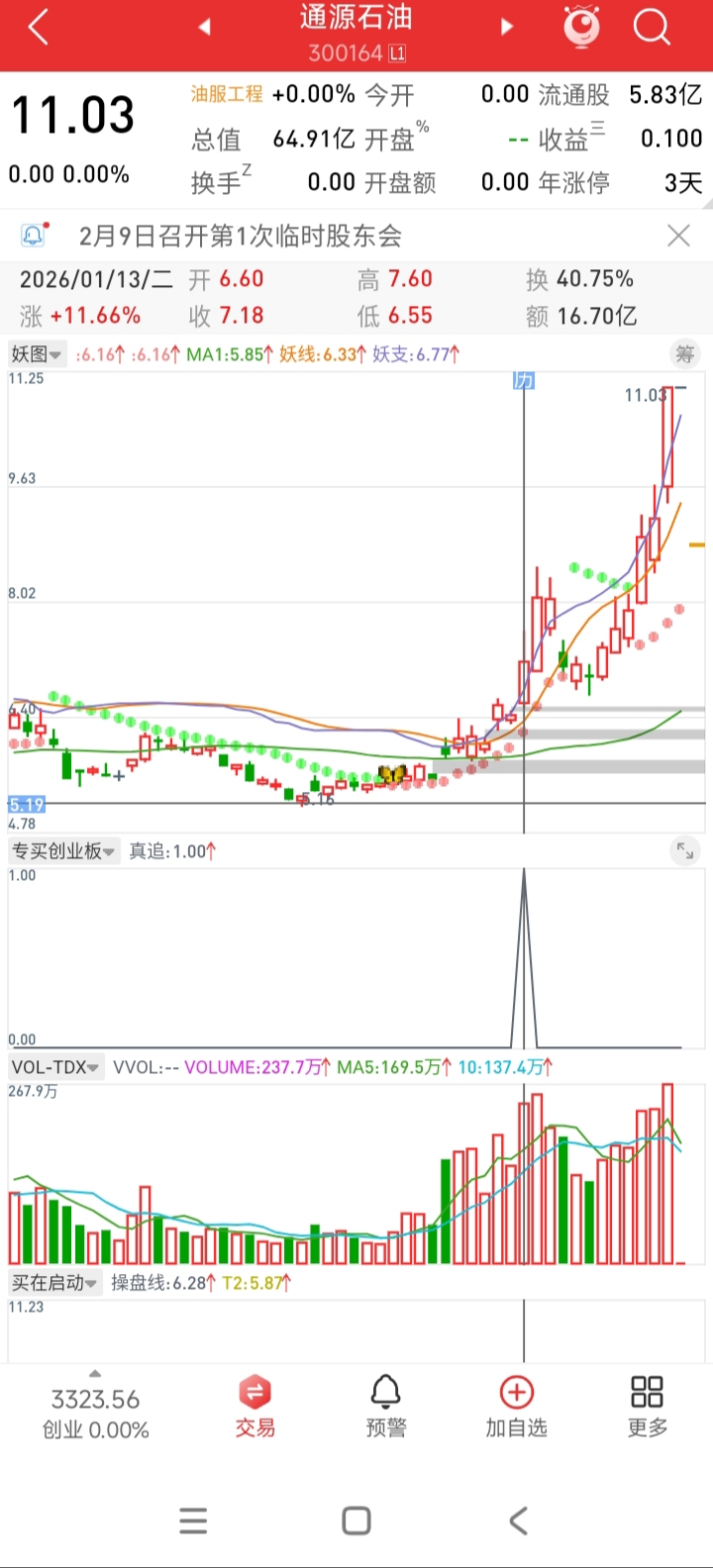Open the 油服工程 sector link

coord(227,94)
